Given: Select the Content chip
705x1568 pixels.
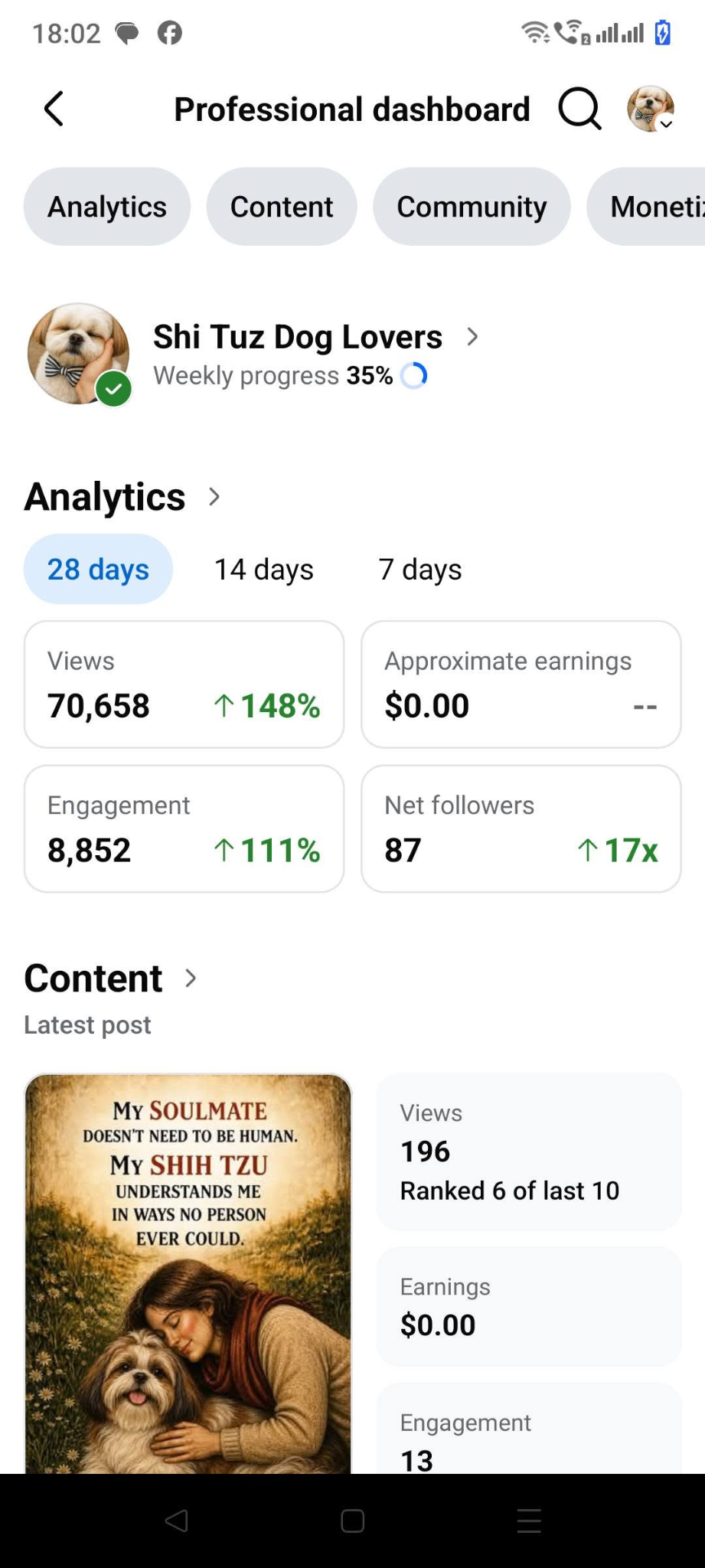Looking at the screenshot, I should [282, 207].
